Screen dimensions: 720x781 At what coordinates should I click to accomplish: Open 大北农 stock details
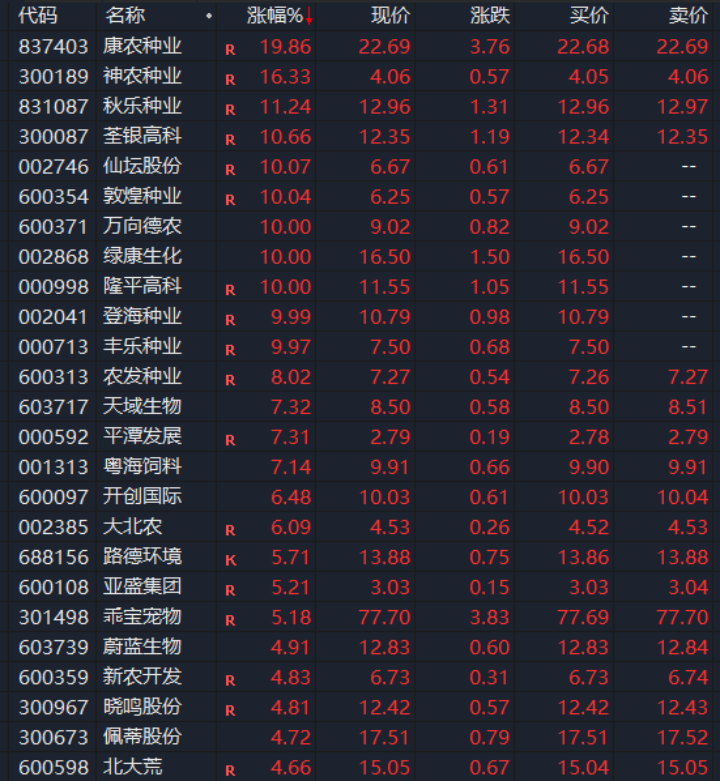[x=132, y=527]
